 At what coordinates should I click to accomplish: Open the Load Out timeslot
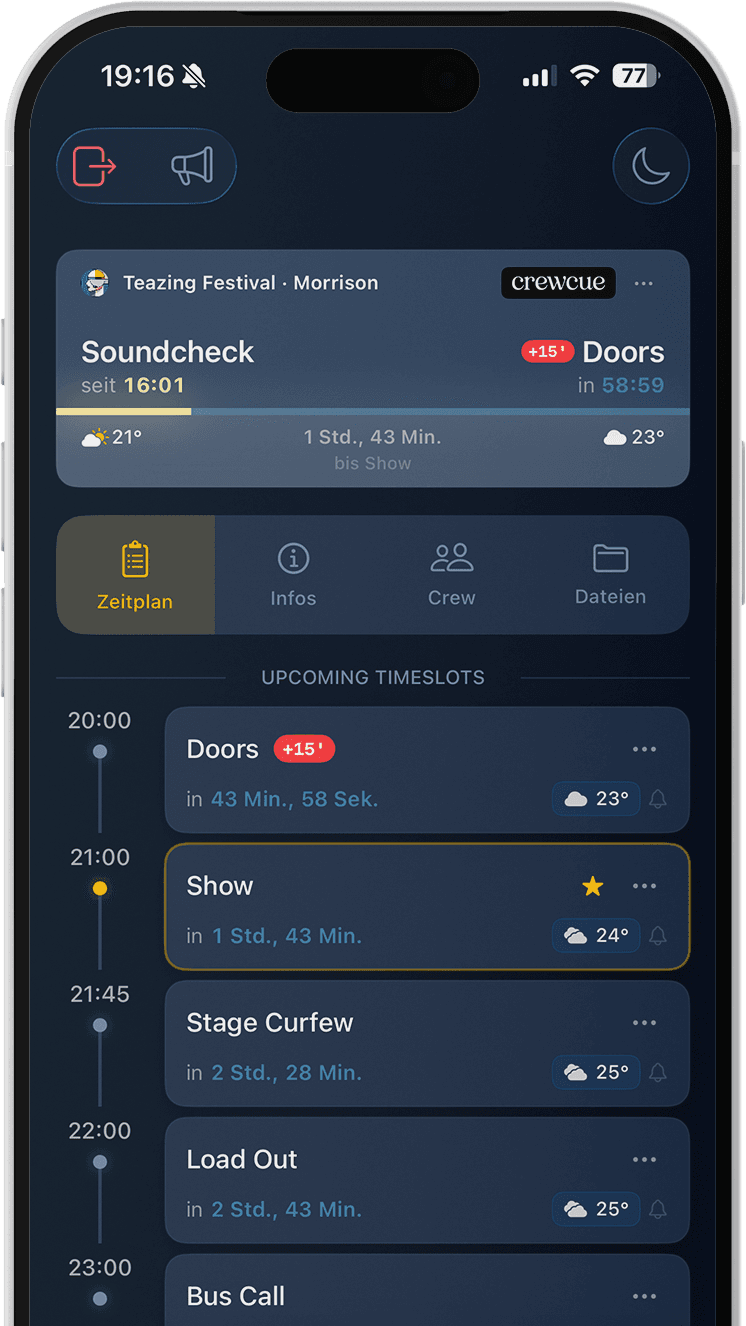(x=400, y=1180)
